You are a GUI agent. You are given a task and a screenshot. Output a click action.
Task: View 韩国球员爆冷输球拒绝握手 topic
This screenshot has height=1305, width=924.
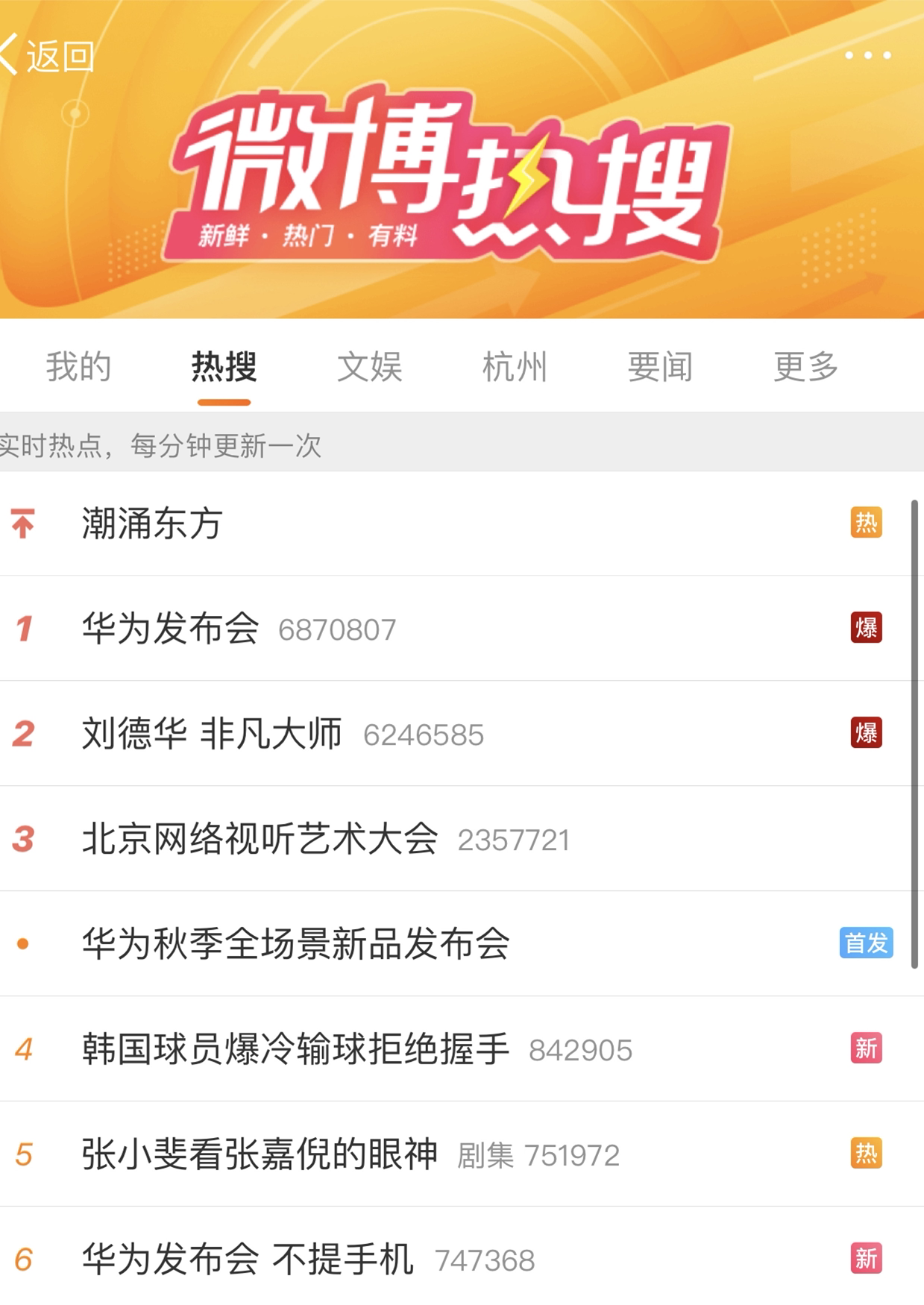click(x=295, y=1049)
